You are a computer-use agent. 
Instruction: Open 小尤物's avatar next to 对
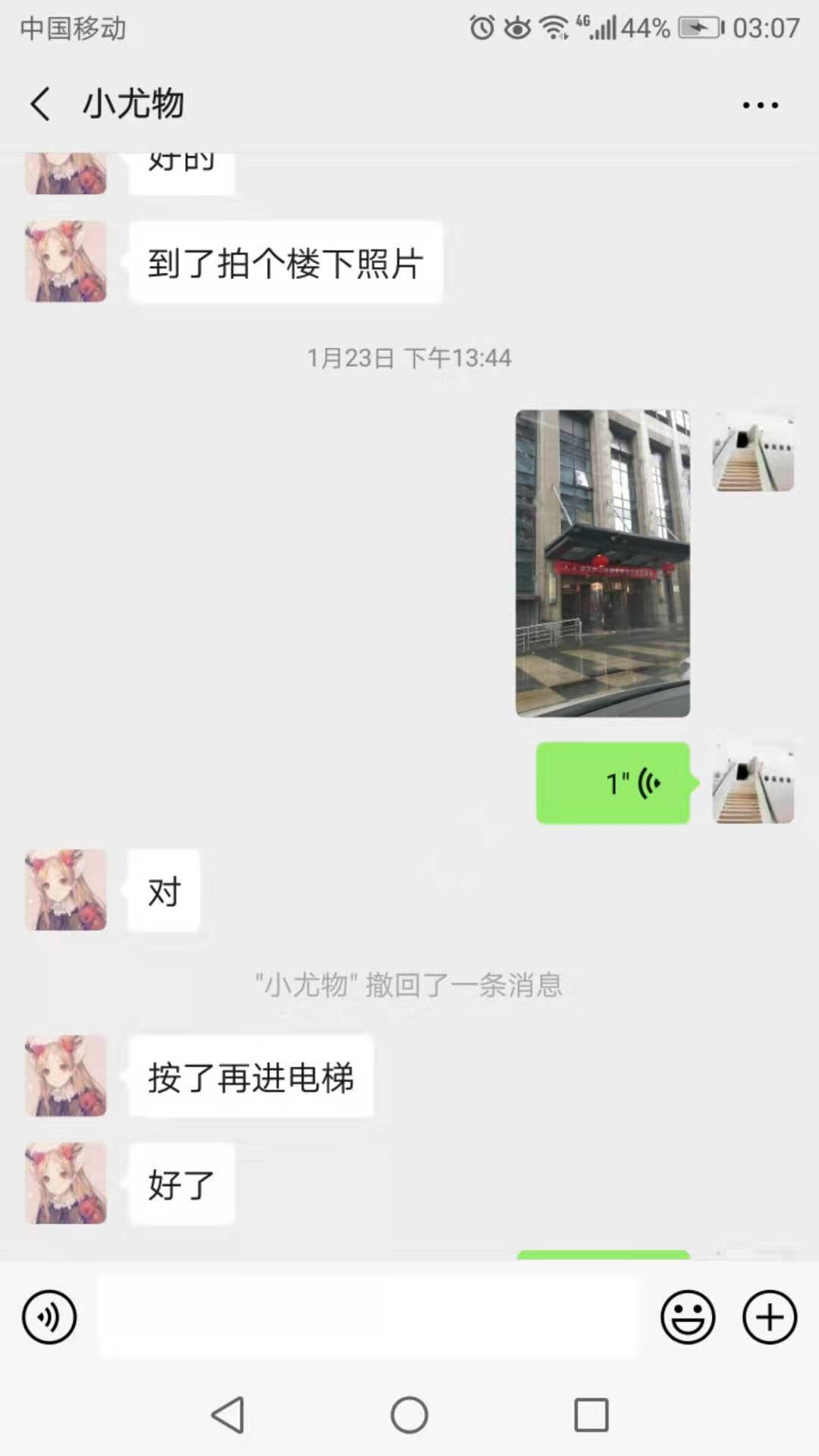[x=65, y=891]
